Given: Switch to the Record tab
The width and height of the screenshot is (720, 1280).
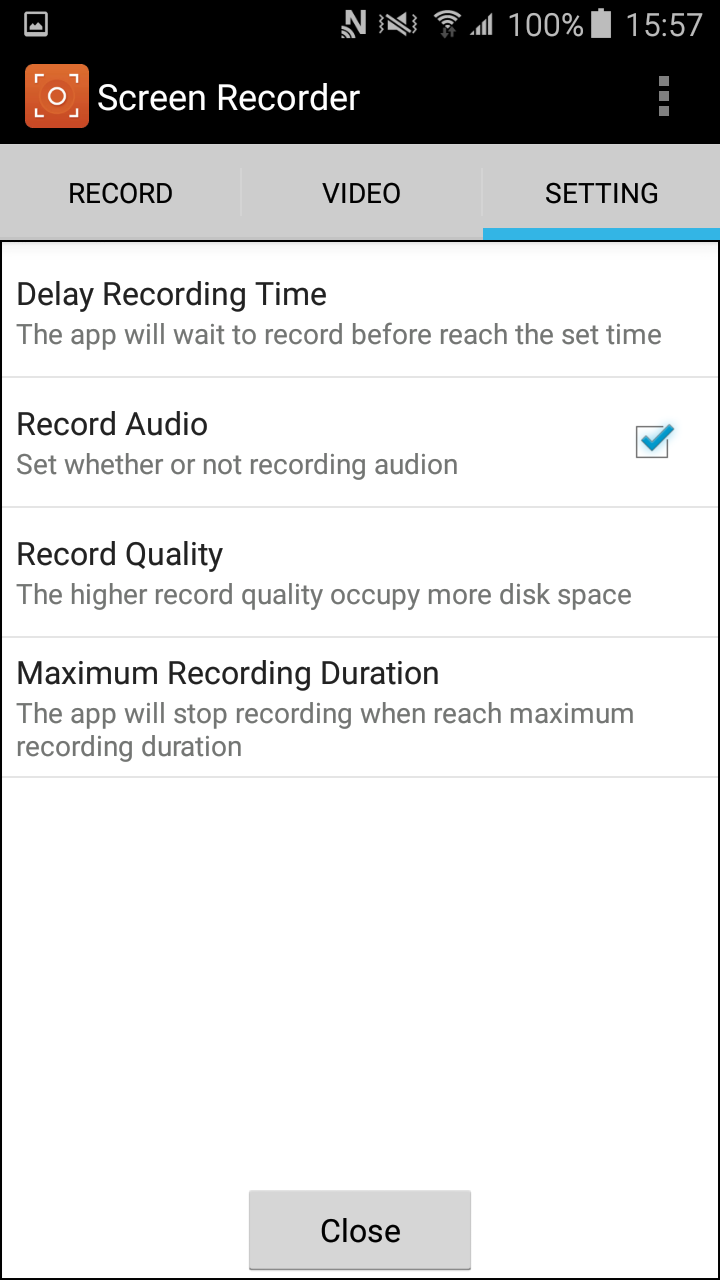Looking at the screenshot, I should [x=120, y=193].
